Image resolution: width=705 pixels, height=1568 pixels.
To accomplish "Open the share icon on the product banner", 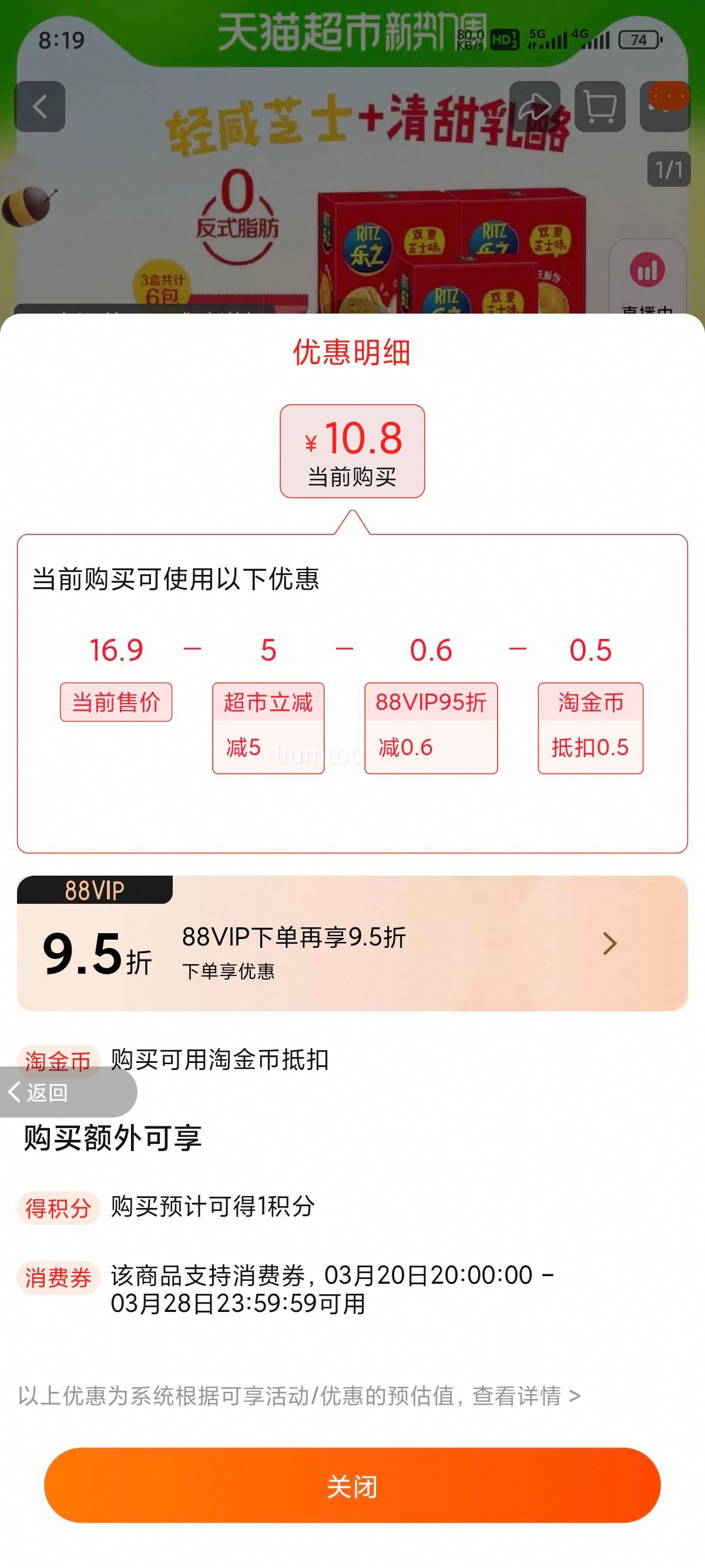I will tap(534, 107).
